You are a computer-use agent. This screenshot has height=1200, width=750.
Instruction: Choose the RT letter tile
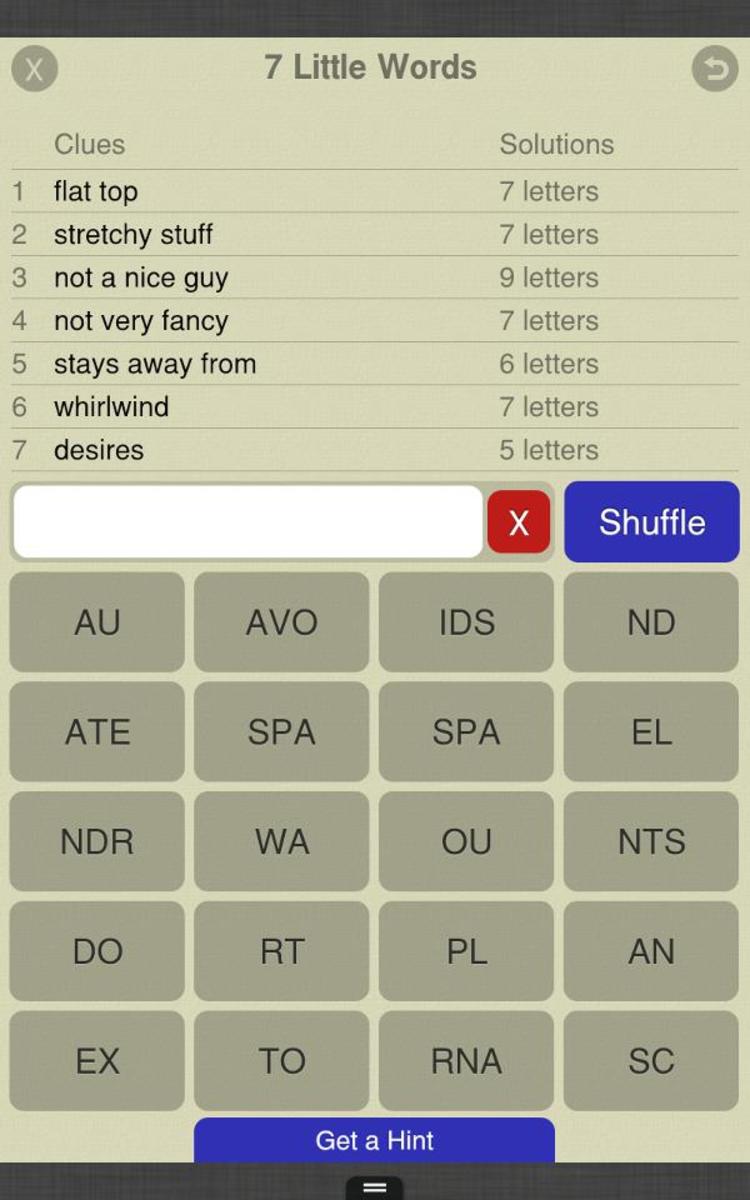coord(282,951)
